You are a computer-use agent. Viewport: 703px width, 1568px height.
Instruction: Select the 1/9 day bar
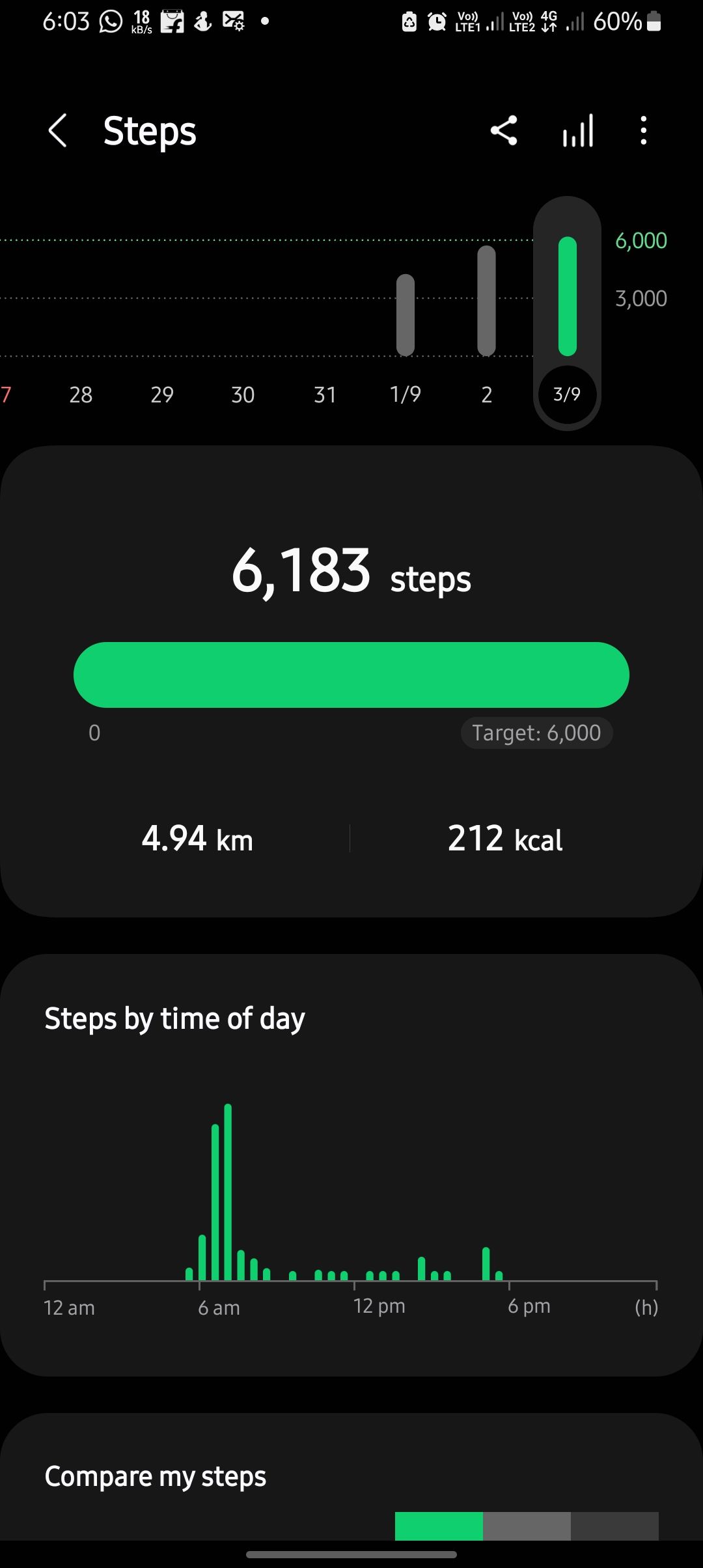[x=406, y=315]
